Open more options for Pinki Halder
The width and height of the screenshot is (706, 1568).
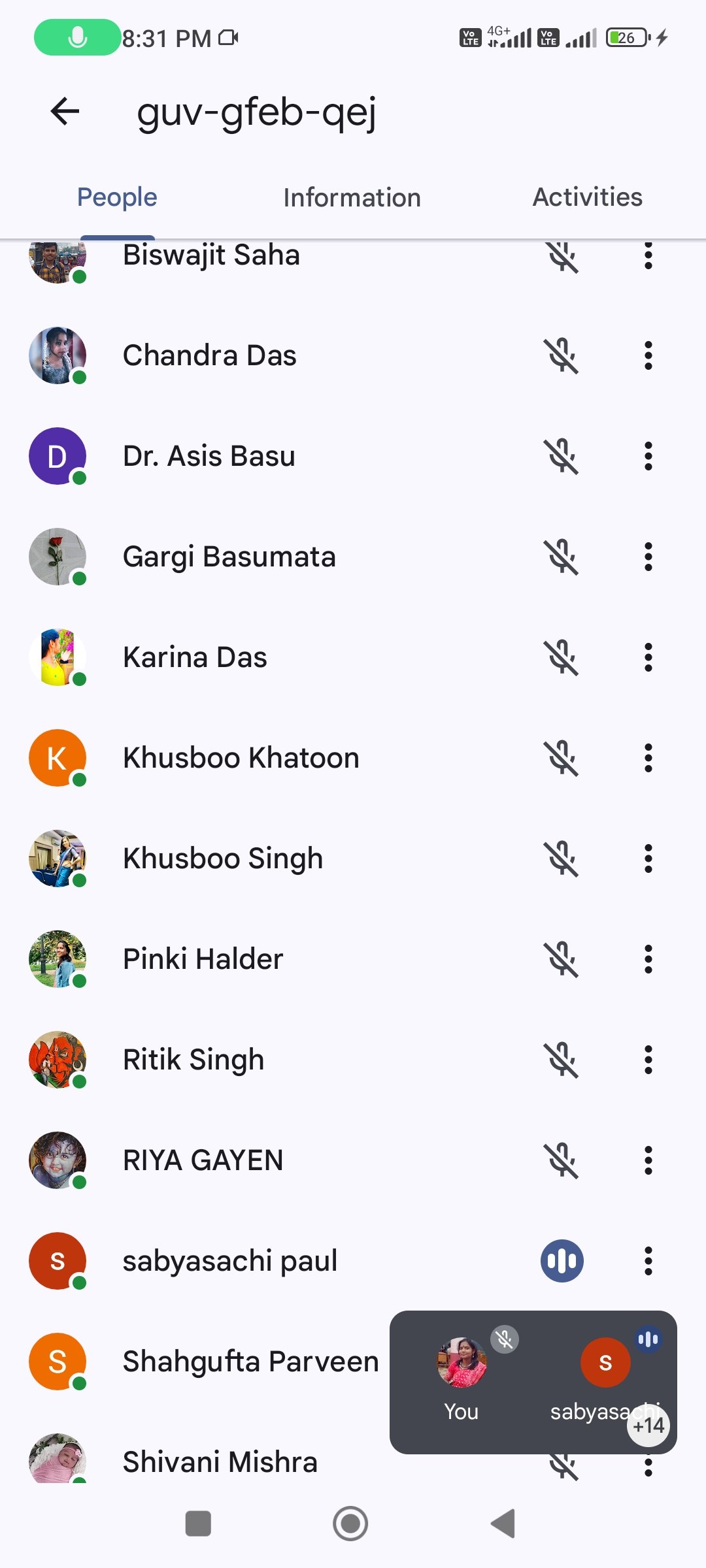point(648,959)
